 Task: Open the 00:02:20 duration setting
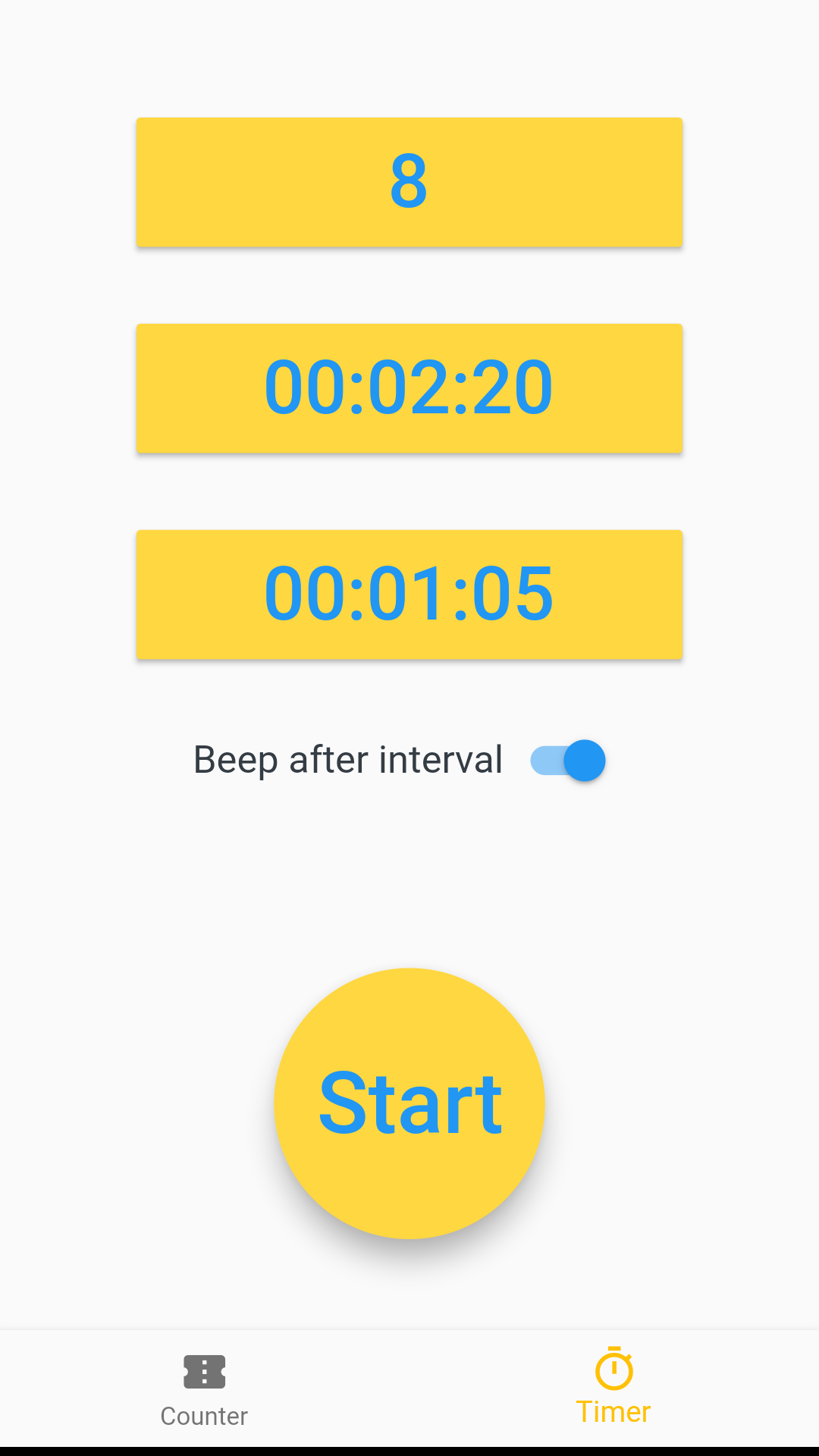(409, 388)
